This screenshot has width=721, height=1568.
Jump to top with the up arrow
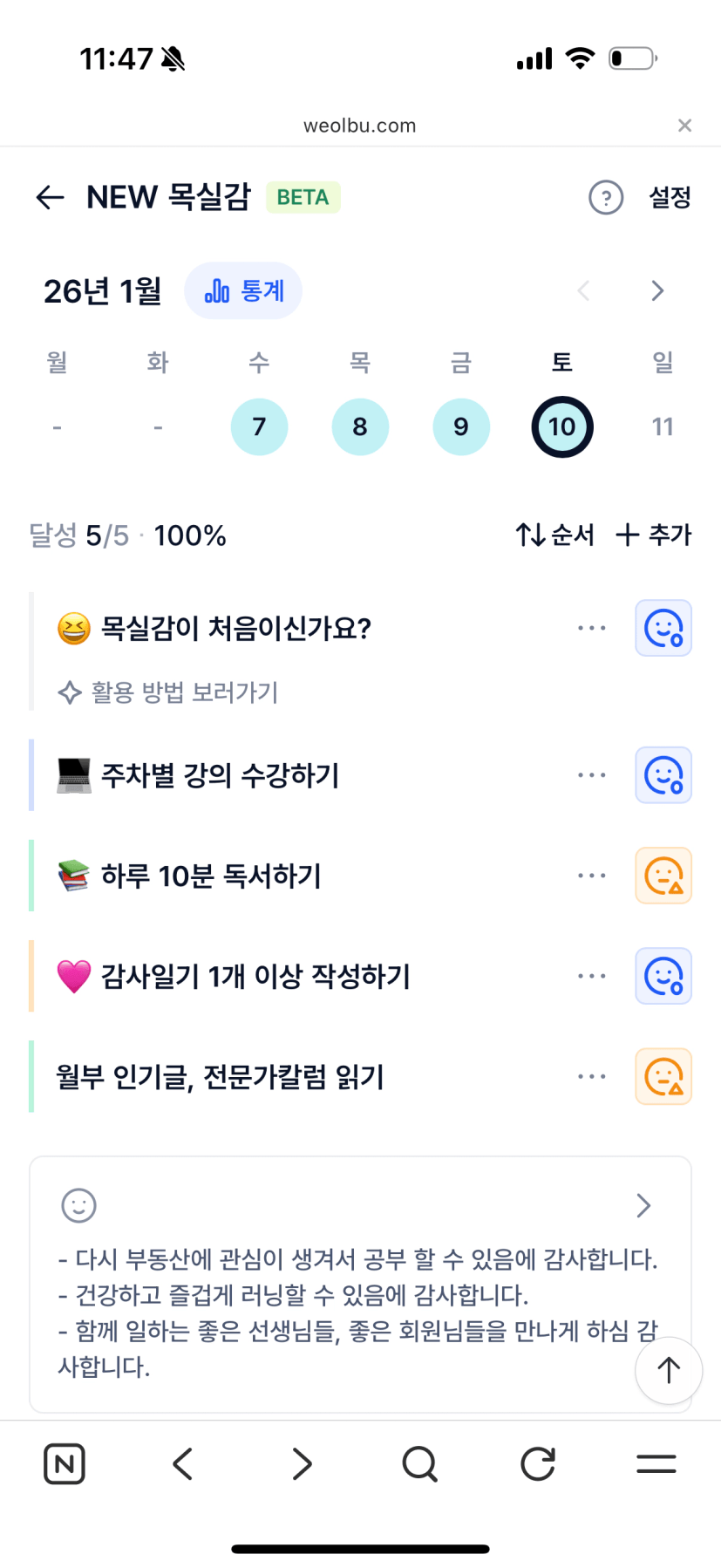pyautogui.click(x=669, y=1370)
